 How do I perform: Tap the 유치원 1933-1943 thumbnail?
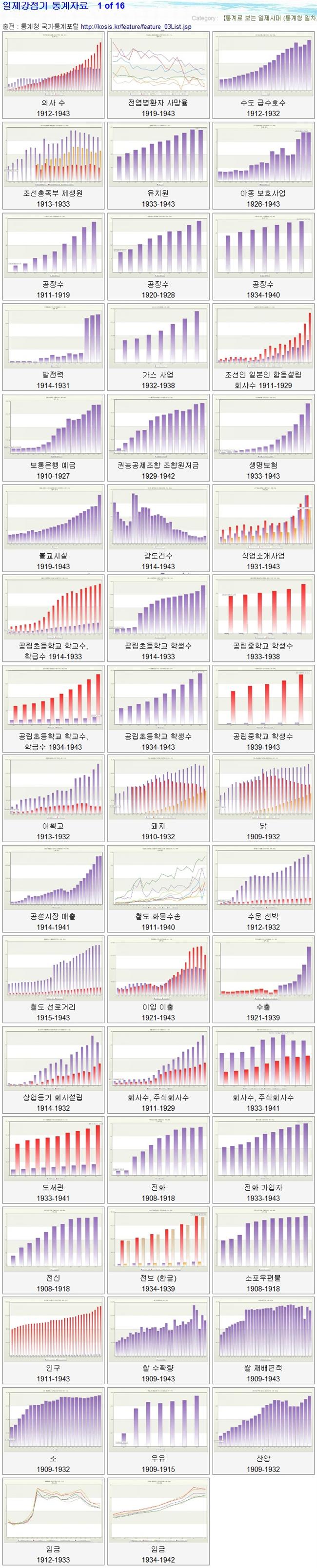pyautogui.click(x=158, y=155)
